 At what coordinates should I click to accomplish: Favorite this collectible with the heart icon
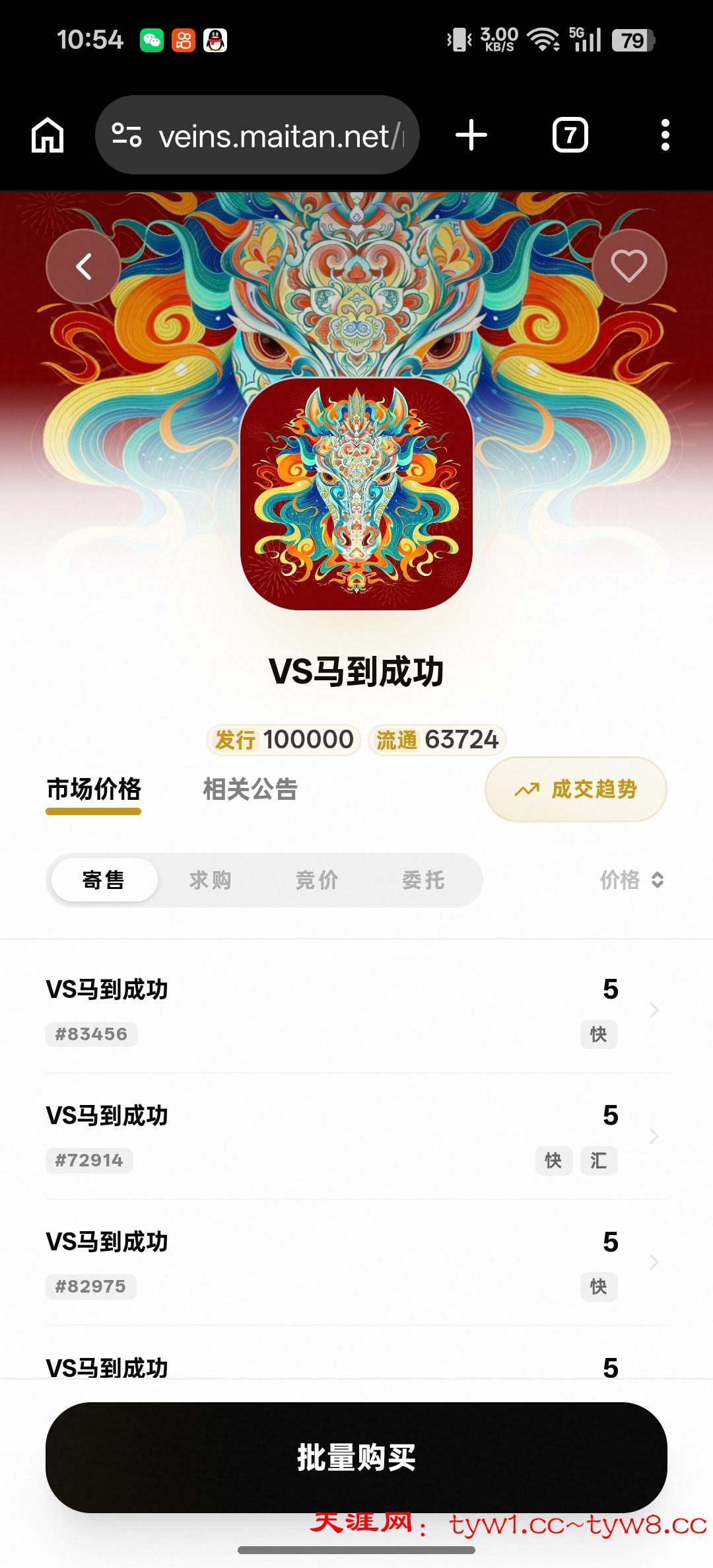pos(628,267)
